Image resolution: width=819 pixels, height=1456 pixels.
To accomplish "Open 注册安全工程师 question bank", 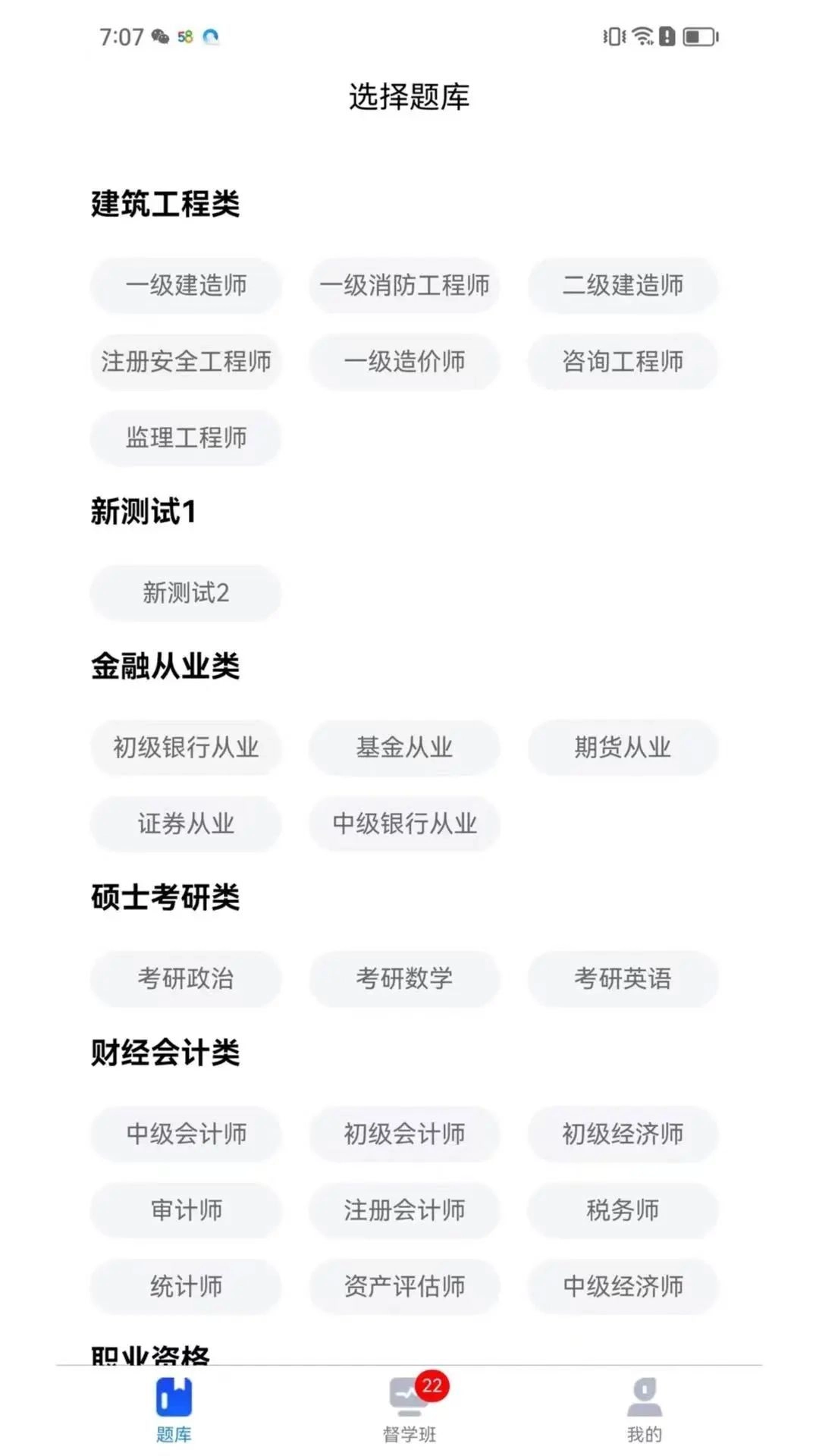I will (186, 362).
